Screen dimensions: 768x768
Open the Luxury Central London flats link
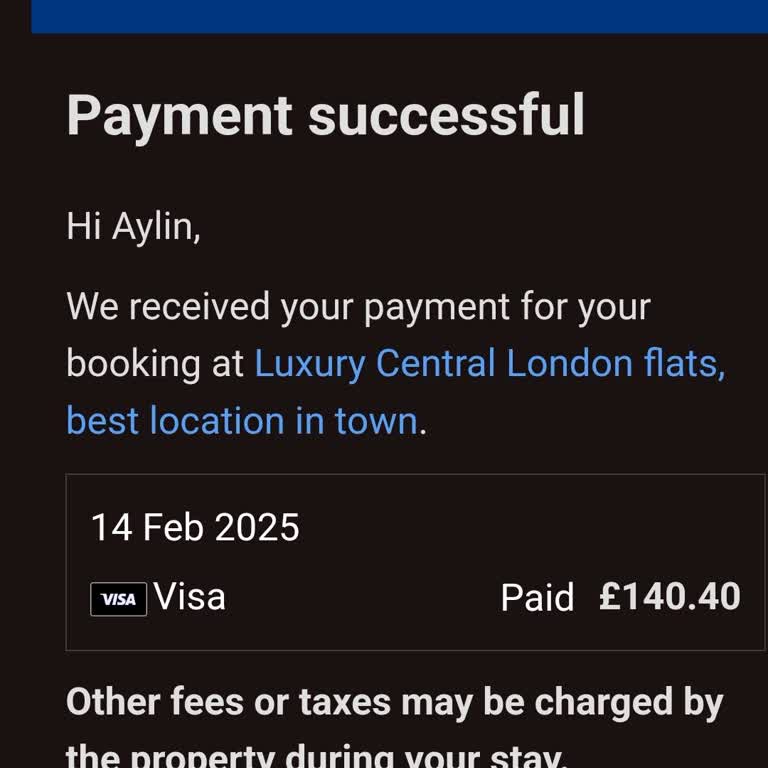point(489,364)
